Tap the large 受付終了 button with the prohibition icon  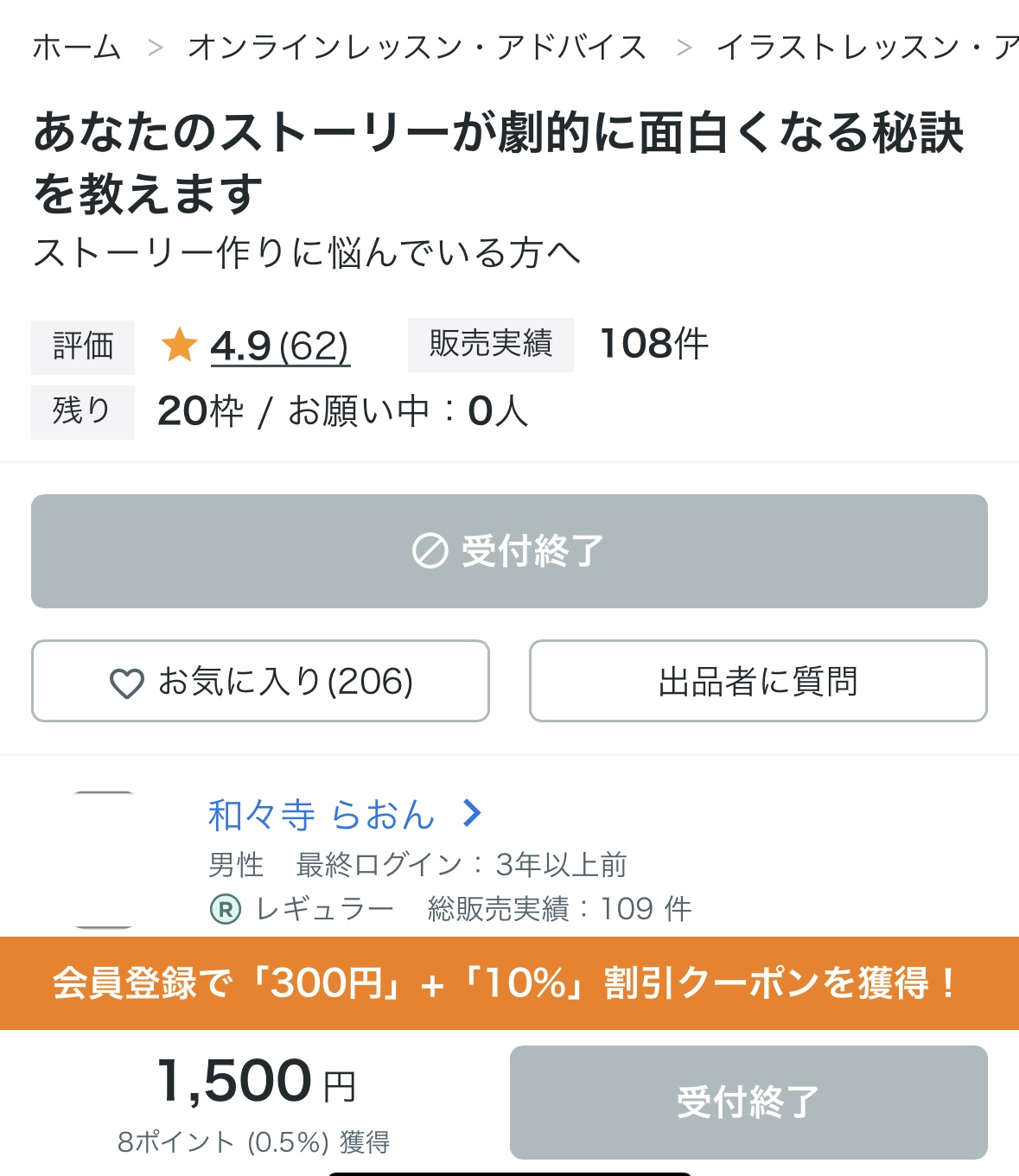point(509,551)
